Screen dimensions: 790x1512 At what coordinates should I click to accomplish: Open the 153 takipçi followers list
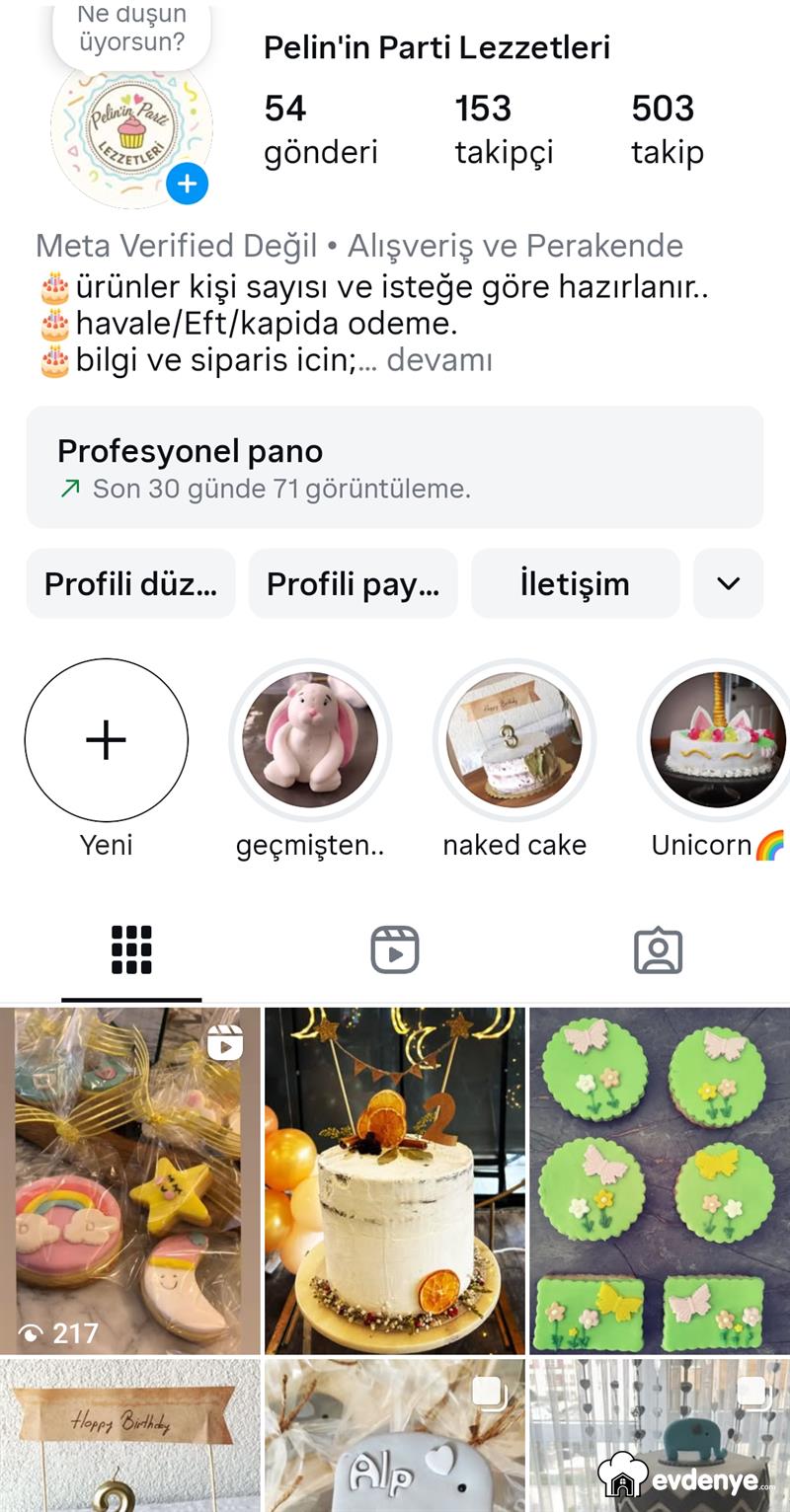[504, 129]
